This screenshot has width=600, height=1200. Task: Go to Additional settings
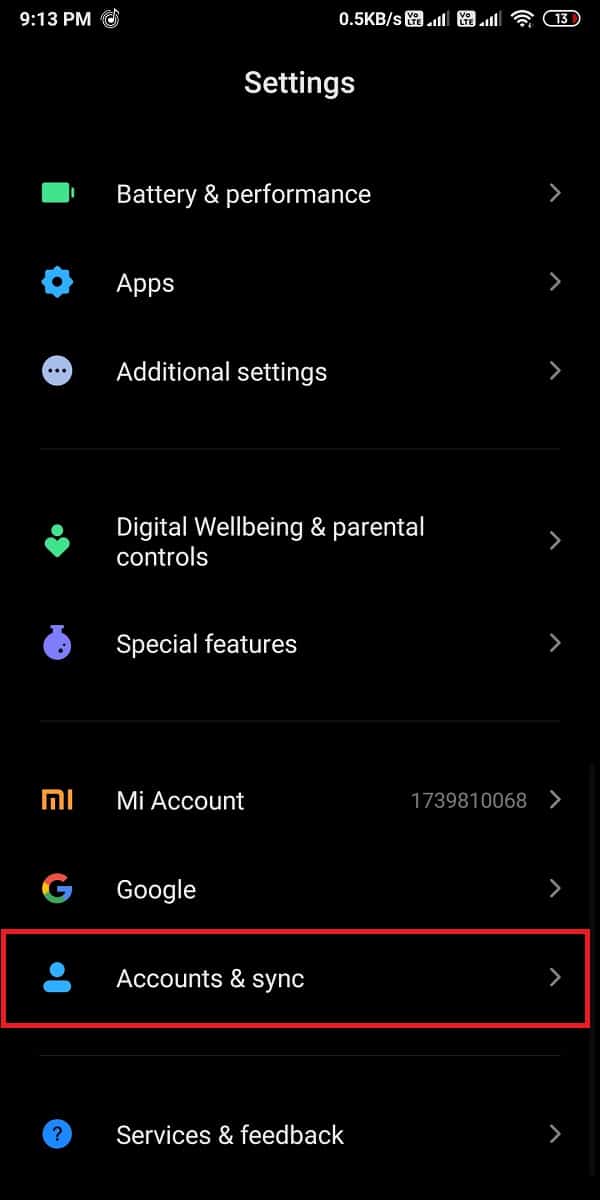pos(221,372)
